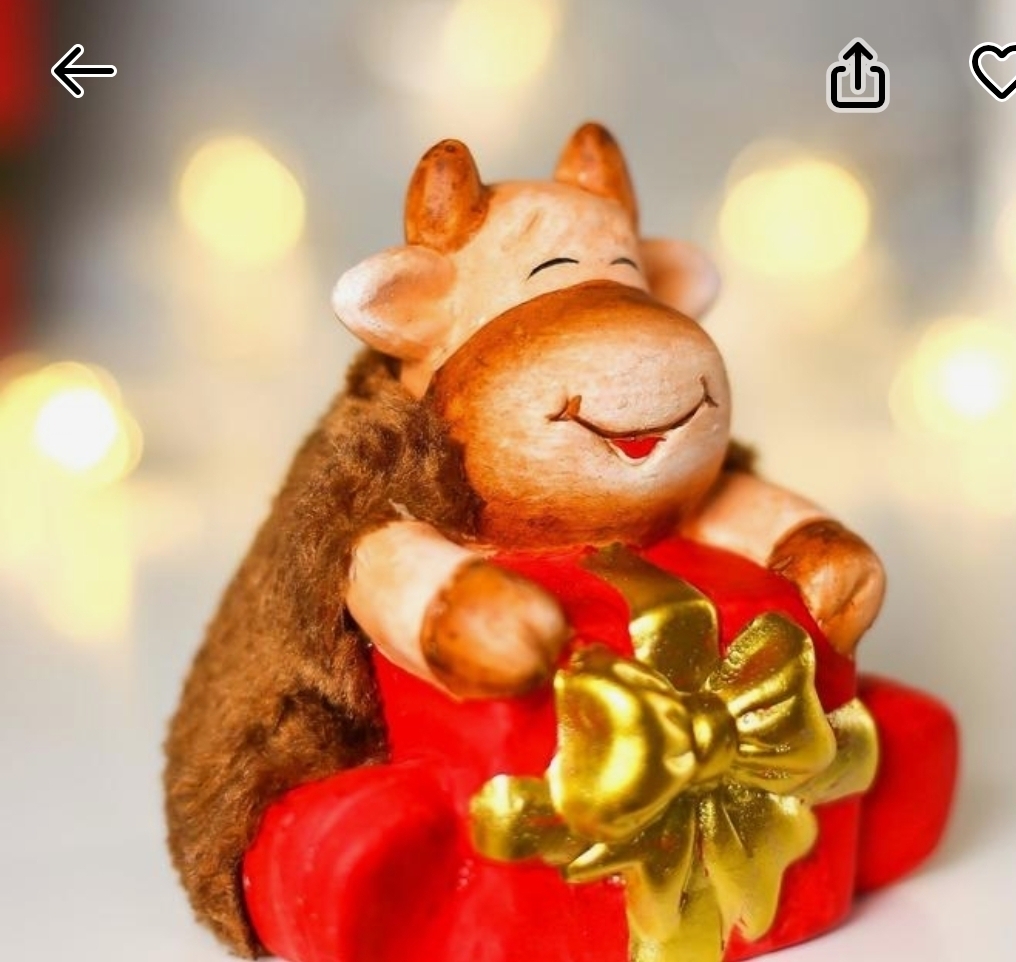1016x962 pixels.
Task: Add product to favorites with the heart
Action: 996,72
